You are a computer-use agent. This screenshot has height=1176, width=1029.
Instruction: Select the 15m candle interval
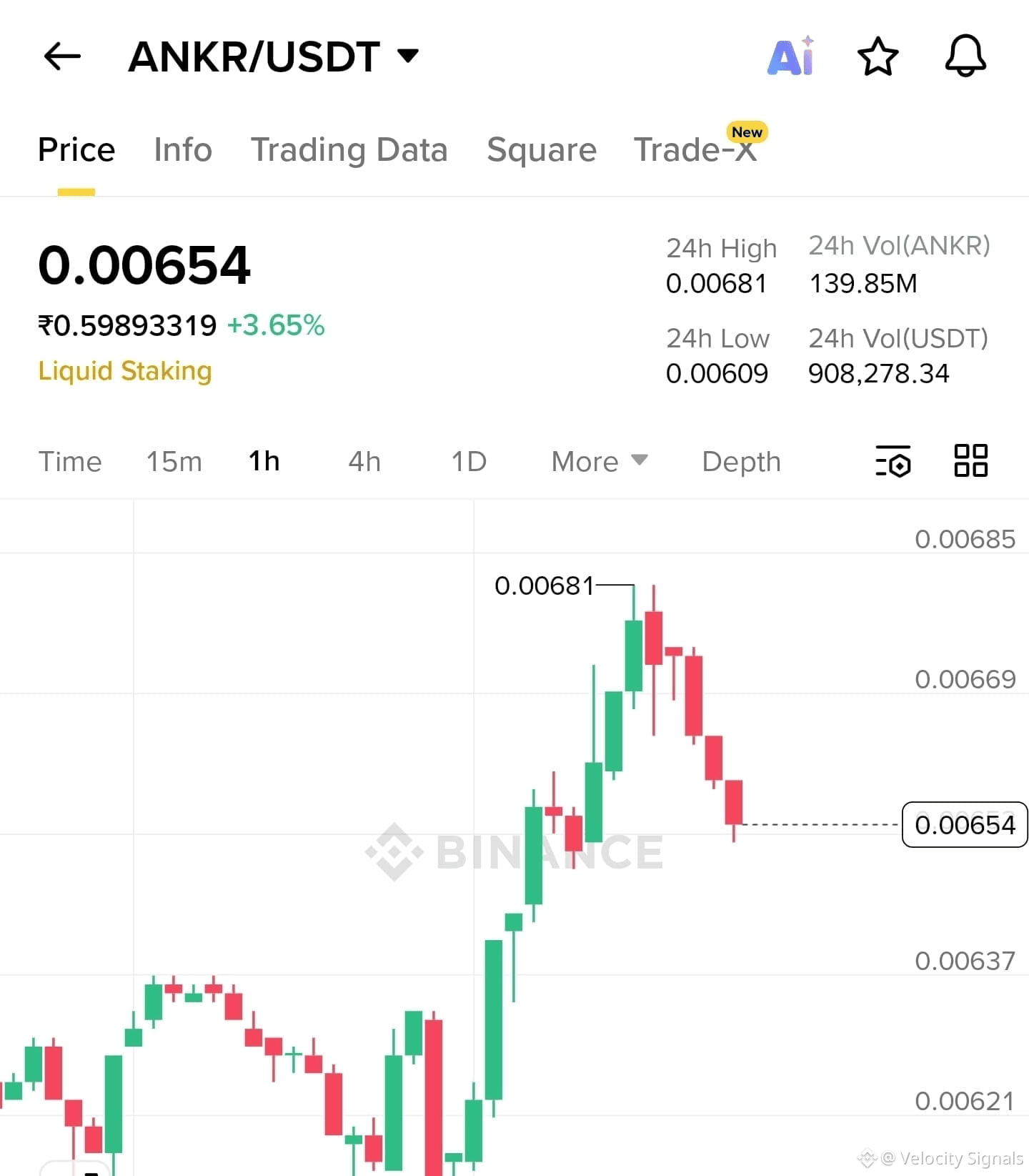point(173,462)
